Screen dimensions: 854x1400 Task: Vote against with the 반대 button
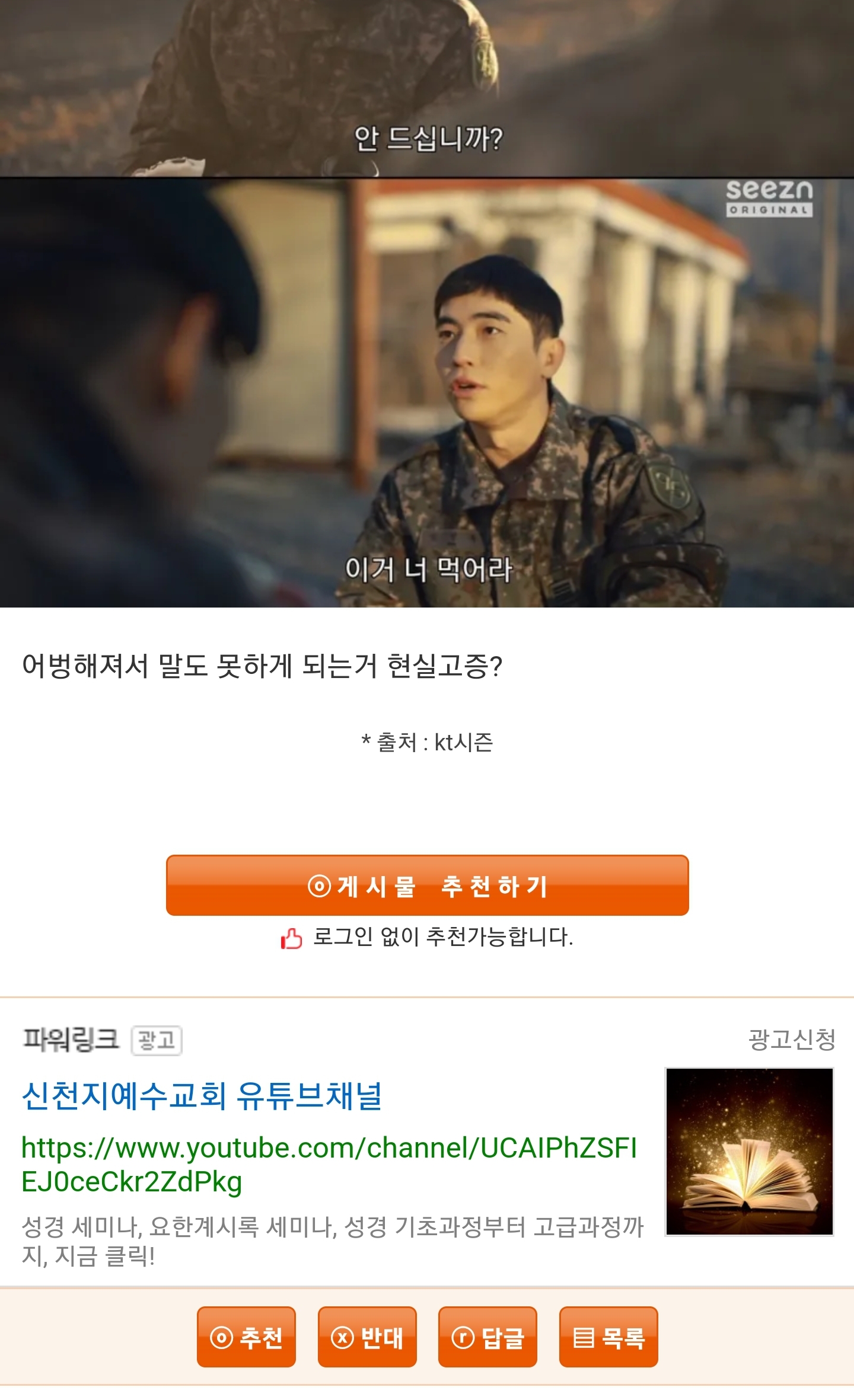coord(367,1337)
